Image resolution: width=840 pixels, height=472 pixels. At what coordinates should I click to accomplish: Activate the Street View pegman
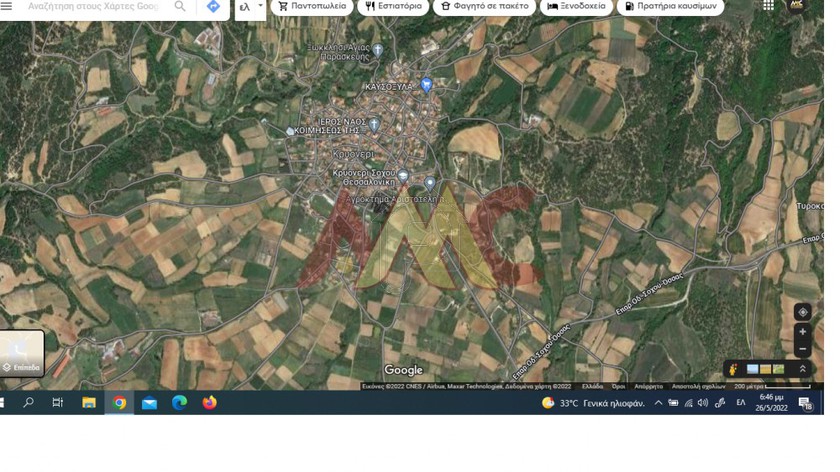point(733,370)
